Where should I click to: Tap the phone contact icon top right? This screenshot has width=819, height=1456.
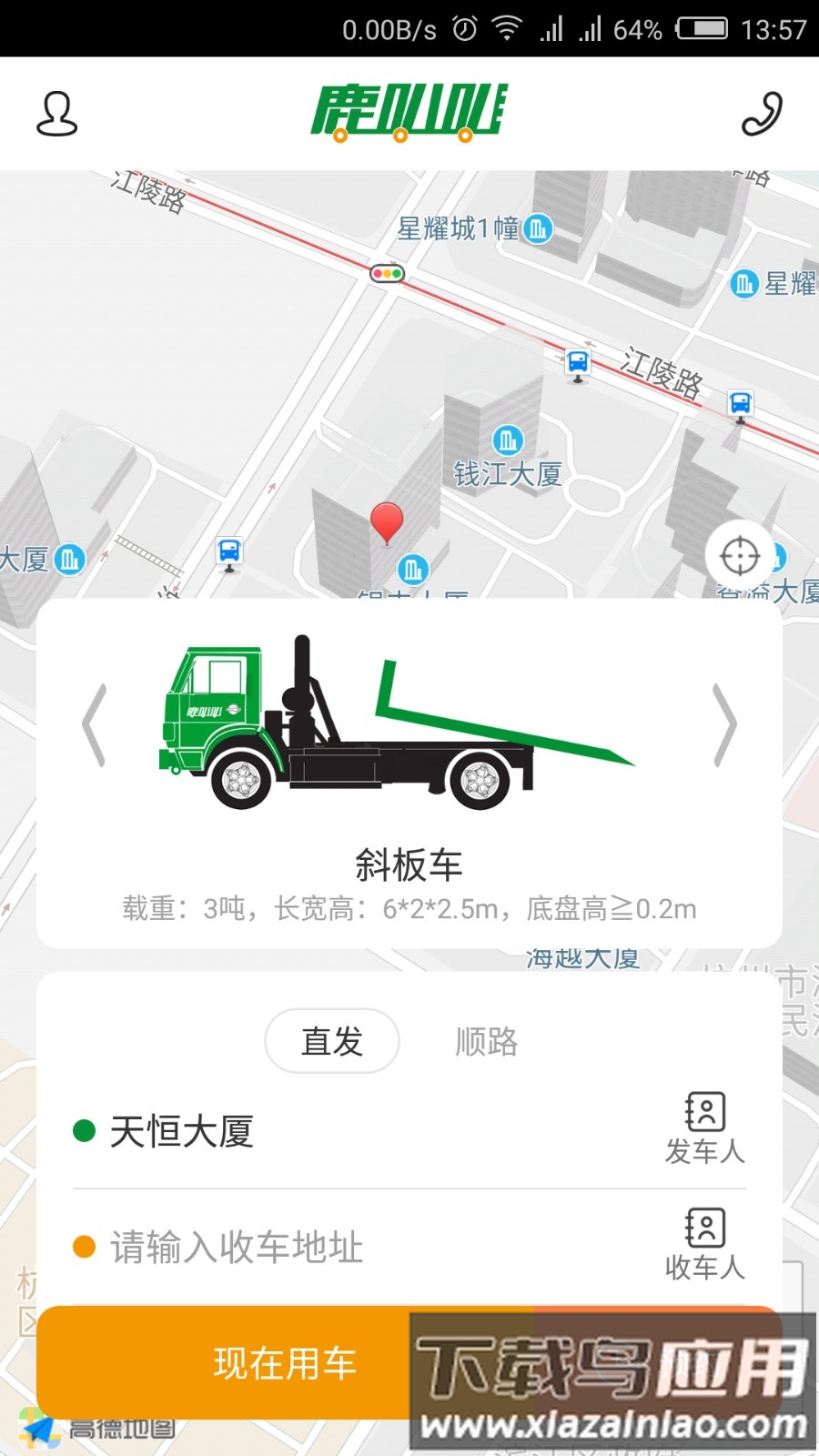pos(763,113)
